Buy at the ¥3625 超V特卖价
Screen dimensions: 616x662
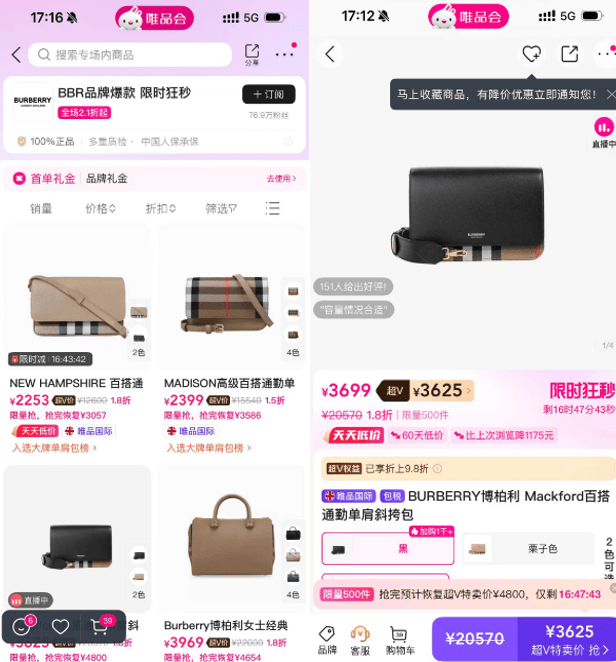pos(566,639)
